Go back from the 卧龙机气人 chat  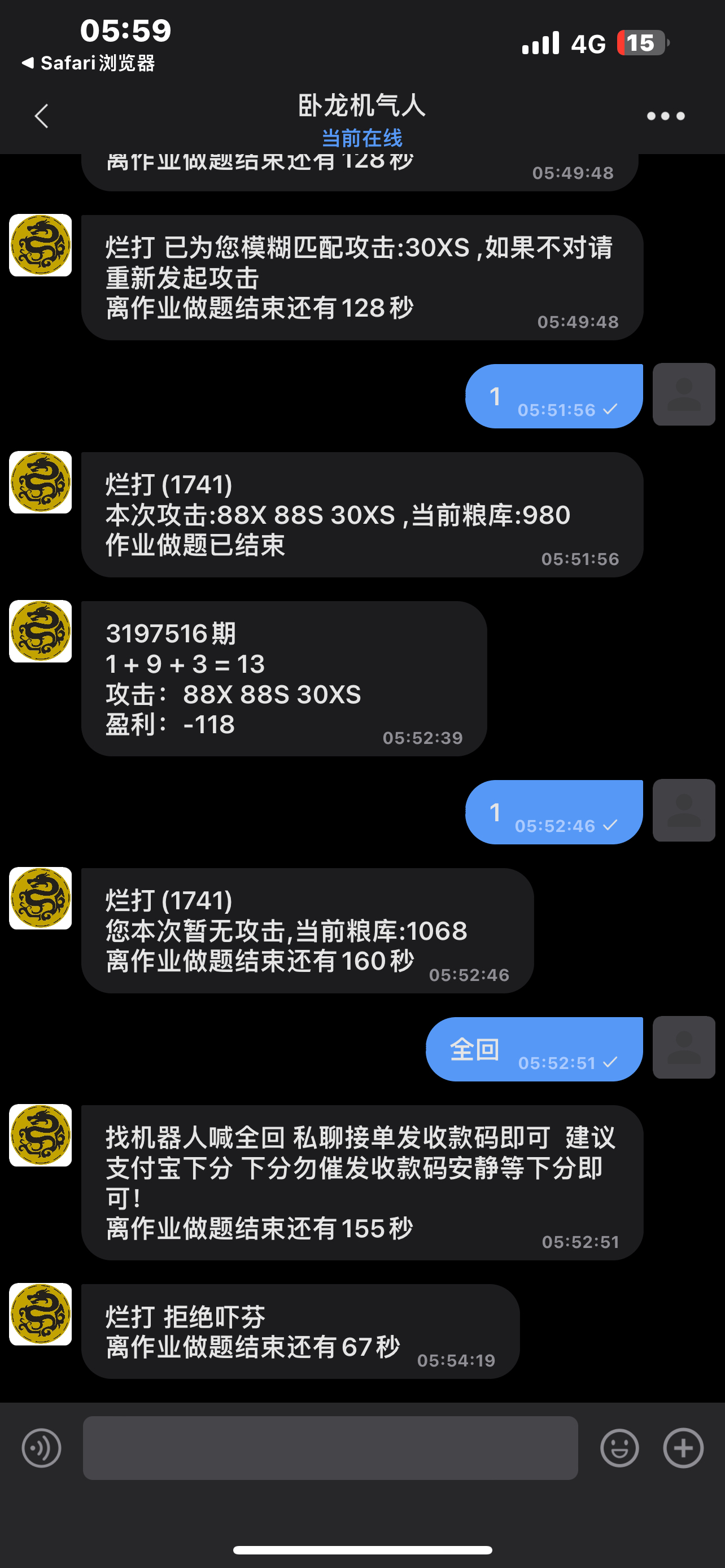click(x=41, y=116)
